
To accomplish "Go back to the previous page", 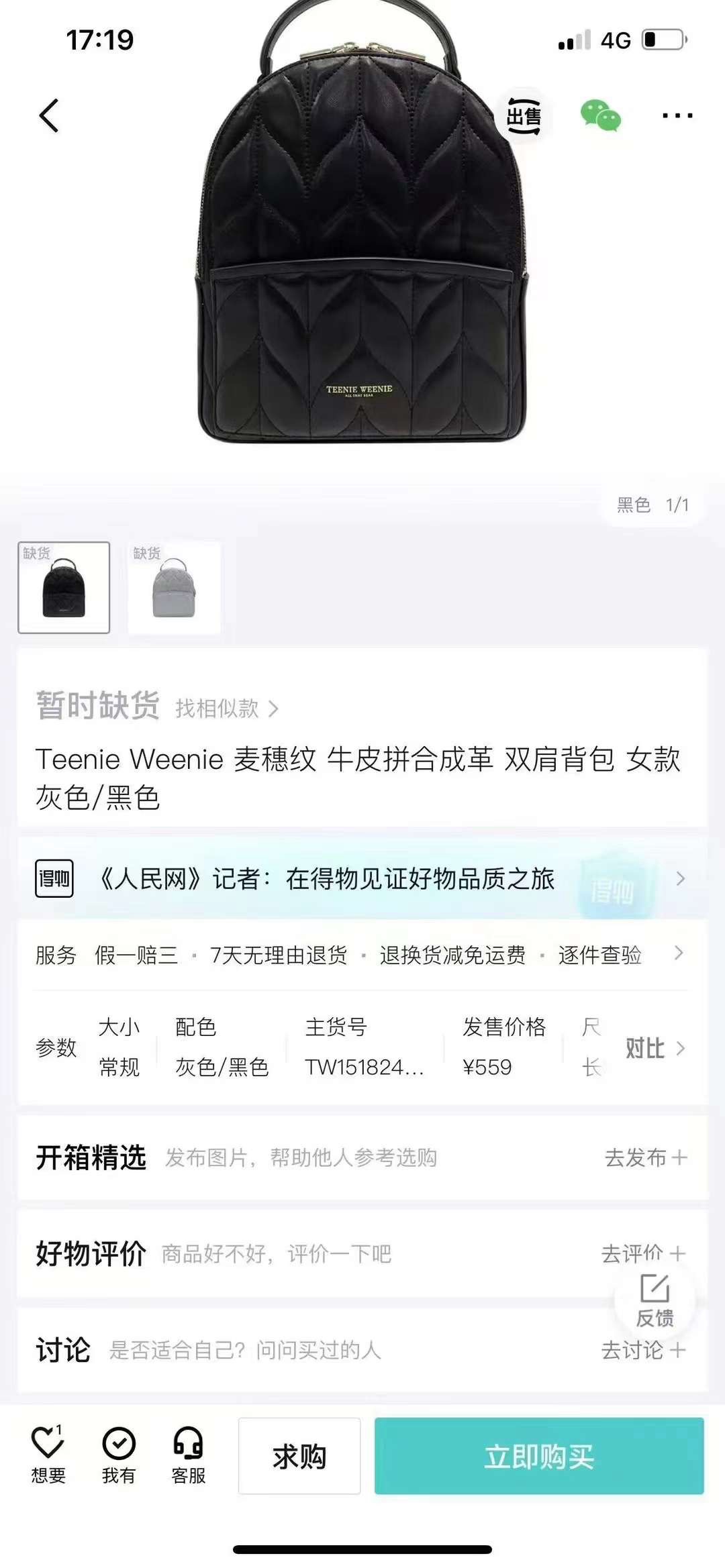I will (x=49, y=115).
